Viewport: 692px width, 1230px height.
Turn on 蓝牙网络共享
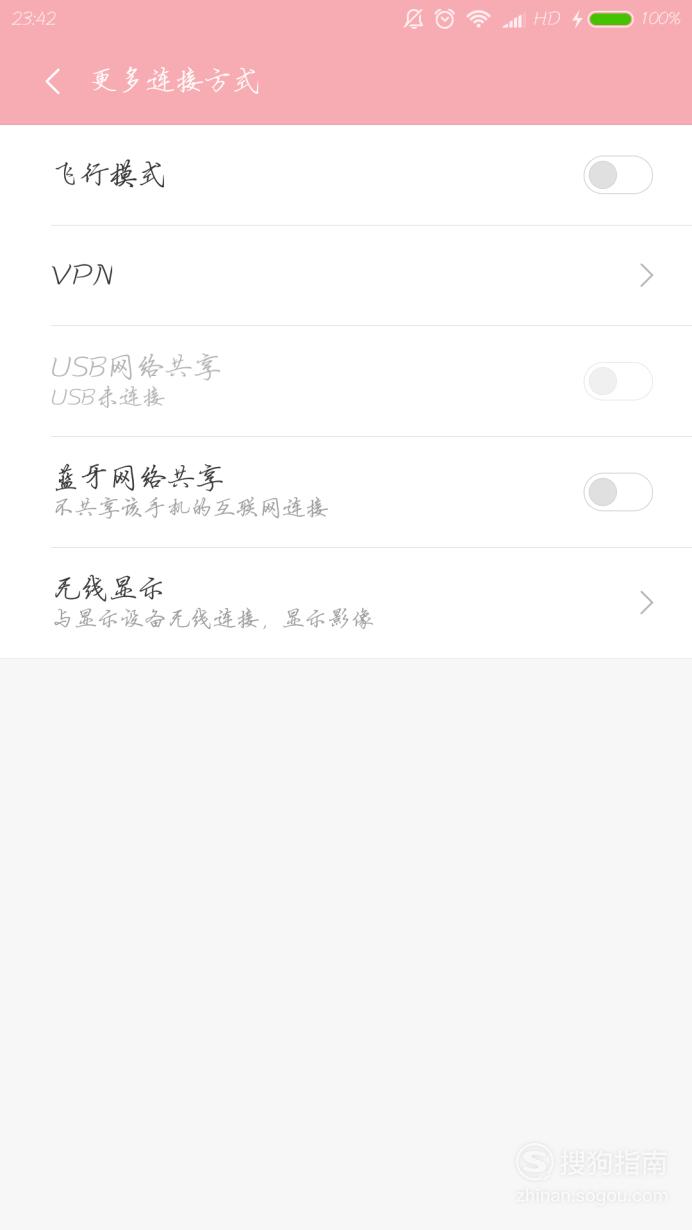pyautogui.click(x=618, y=492)
